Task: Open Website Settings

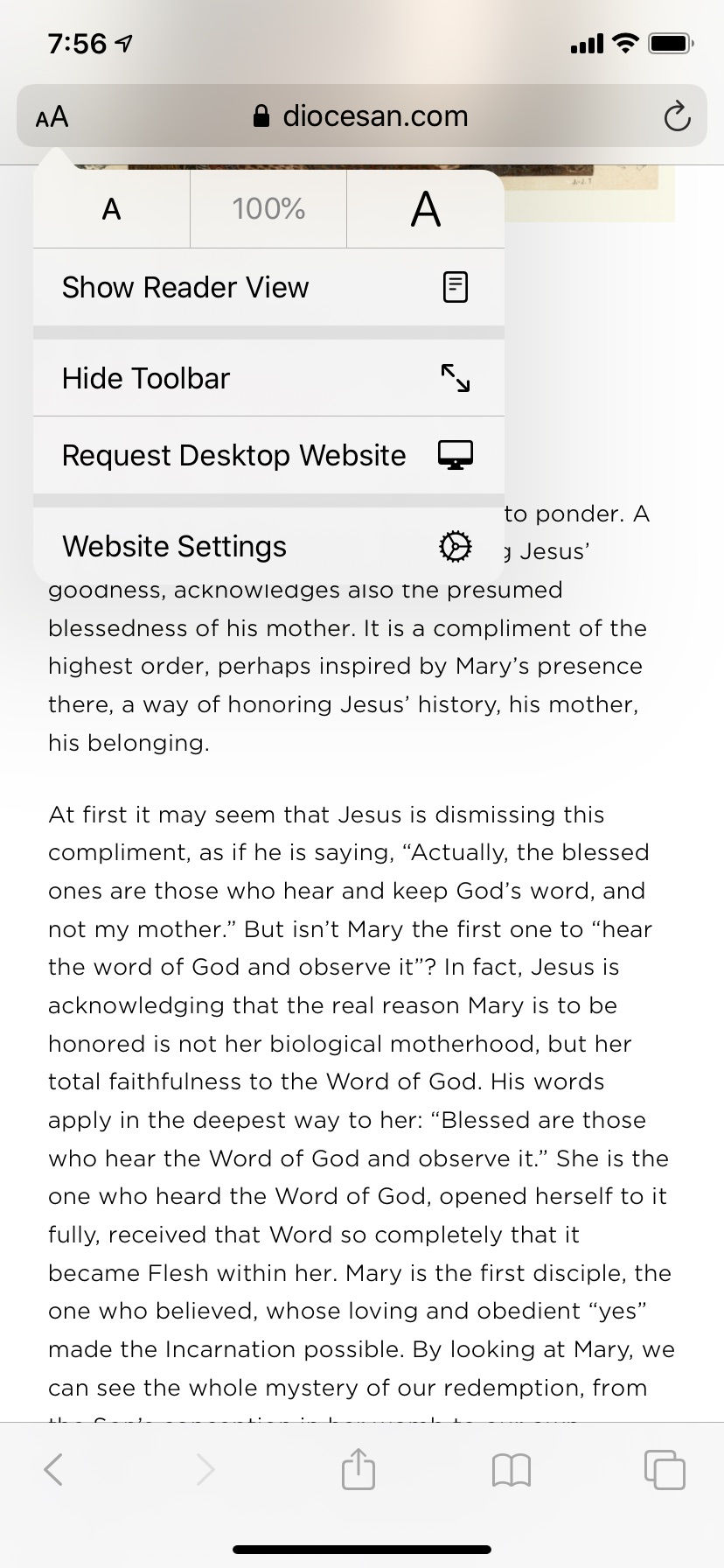Action: coord(268,546)
